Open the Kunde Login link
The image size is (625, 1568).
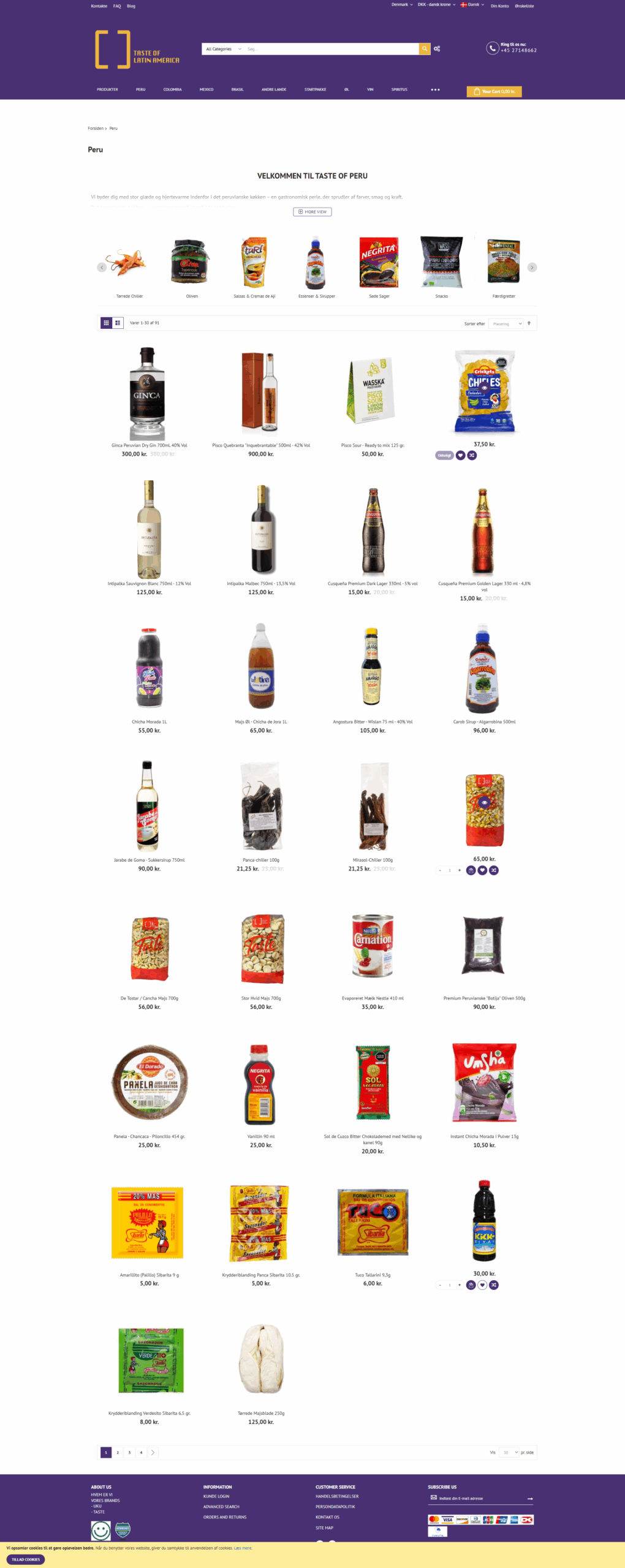click(x=216, y=1496)
